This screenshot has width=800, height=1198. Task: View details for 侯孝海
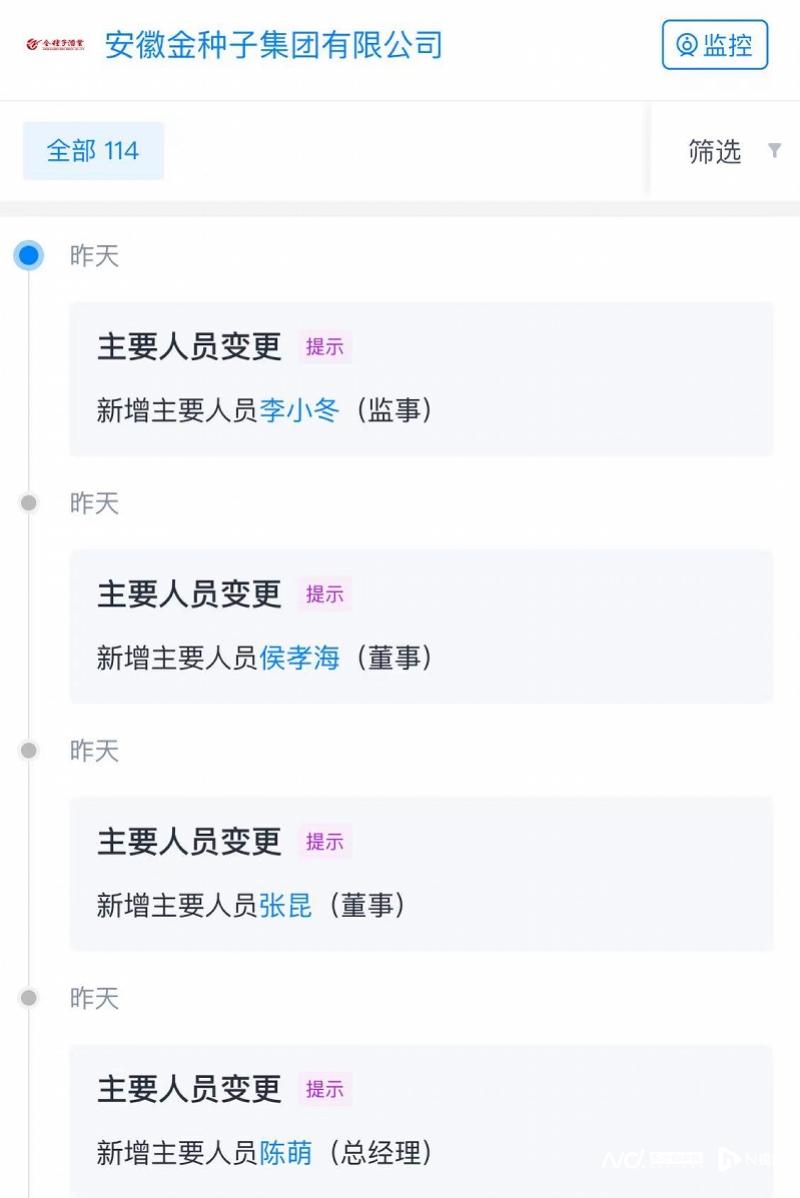click(300, 658)
